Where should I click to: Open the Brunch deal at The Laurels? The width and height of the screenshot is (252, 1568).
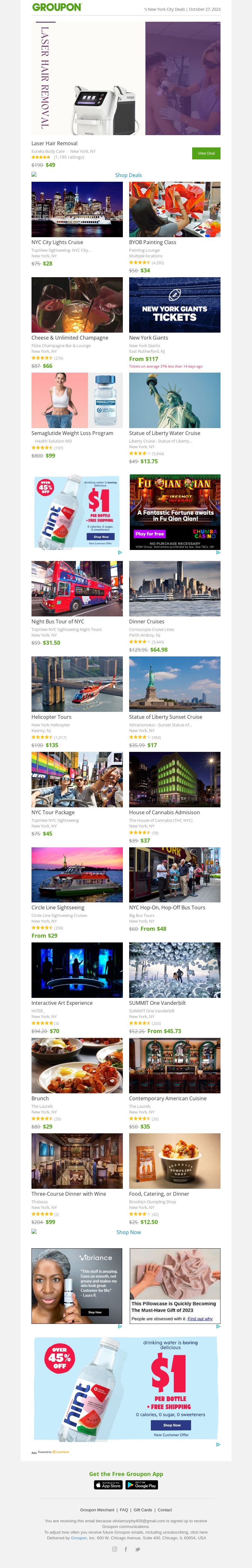point(77,1066)
